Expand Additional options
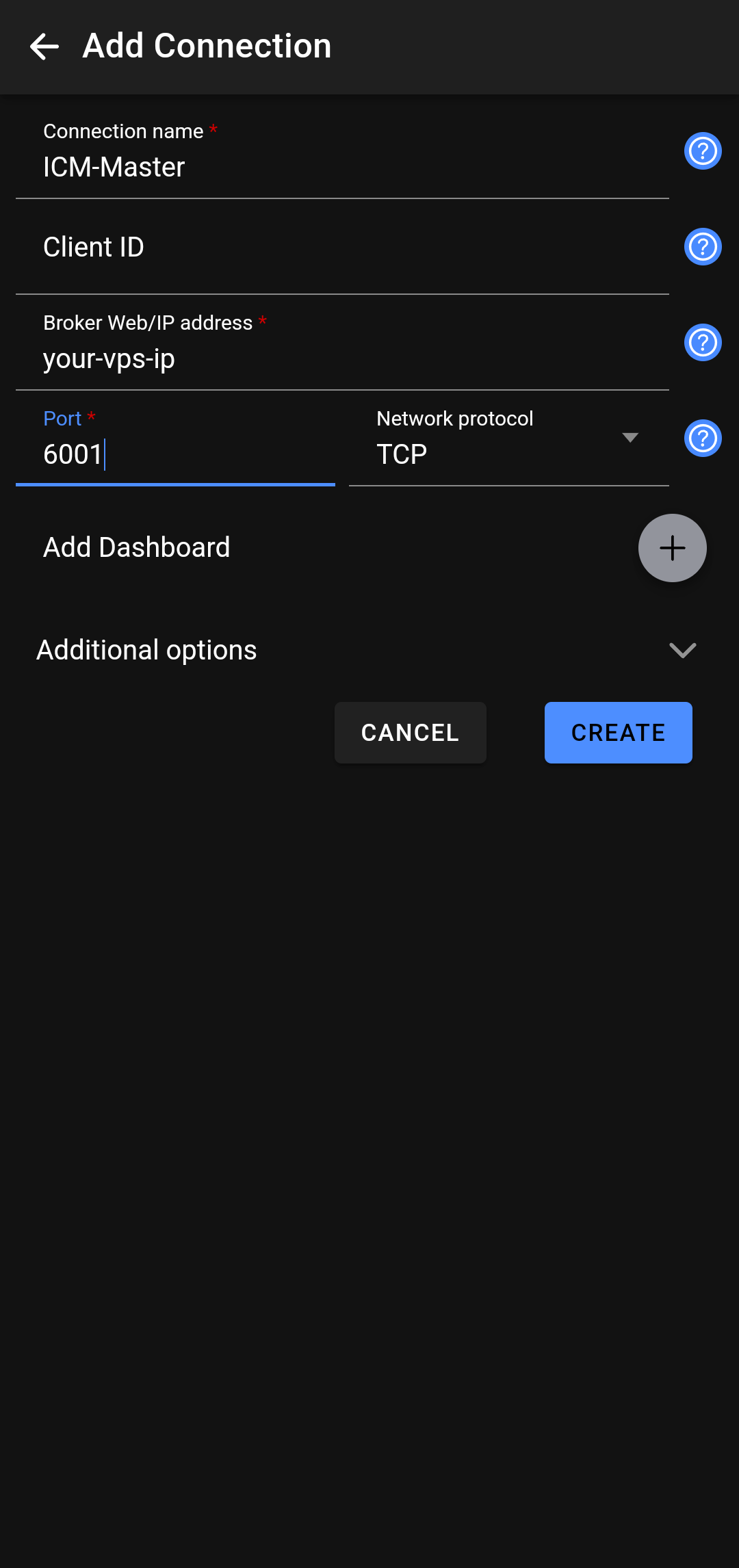 point(682,650)
